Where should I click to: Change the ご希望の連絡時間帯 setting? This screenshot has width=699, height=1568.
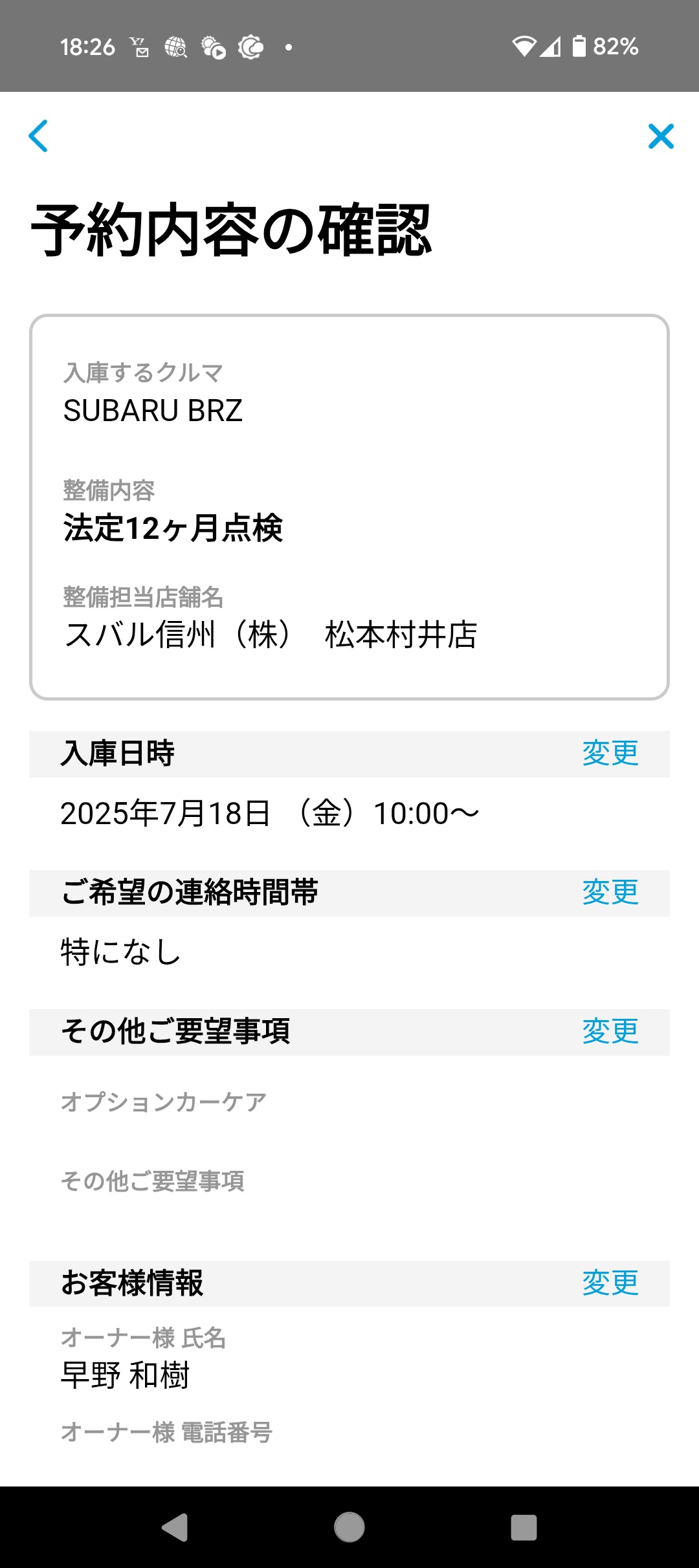(x=610, y=893)
